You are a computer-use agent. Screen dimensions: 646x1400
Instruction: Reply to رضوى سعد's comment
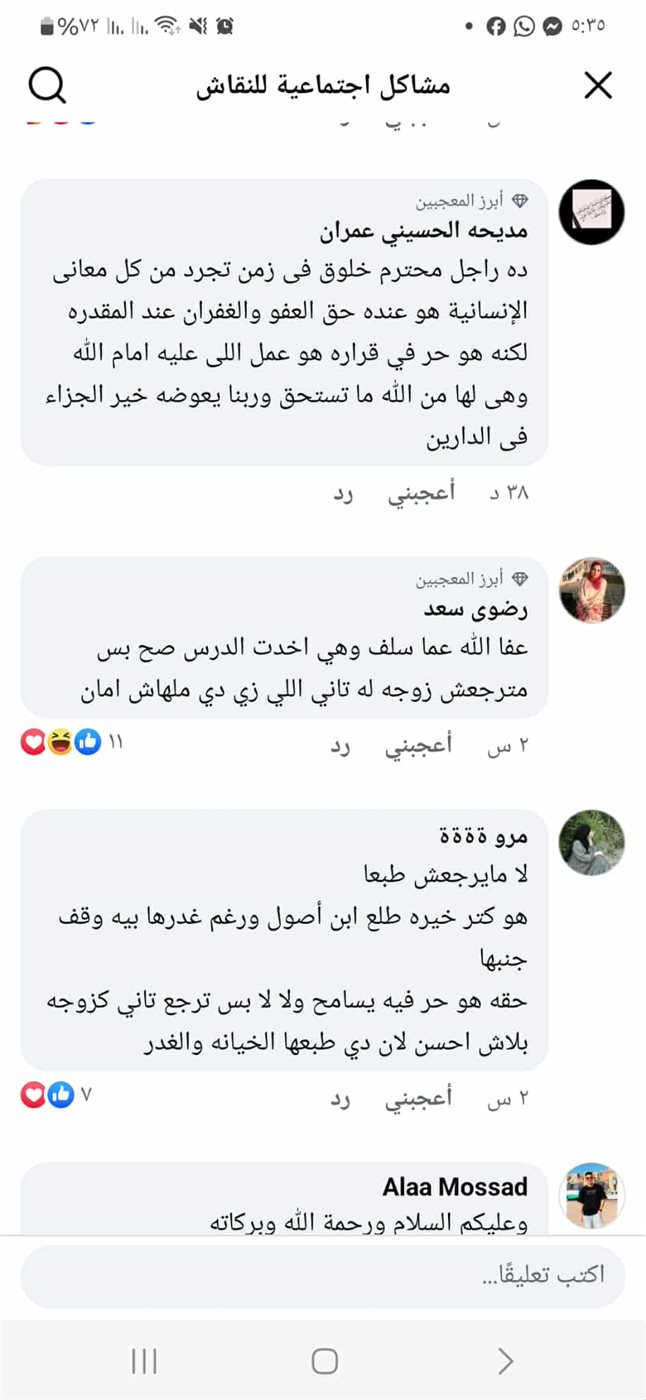click(x=344, y=745)
